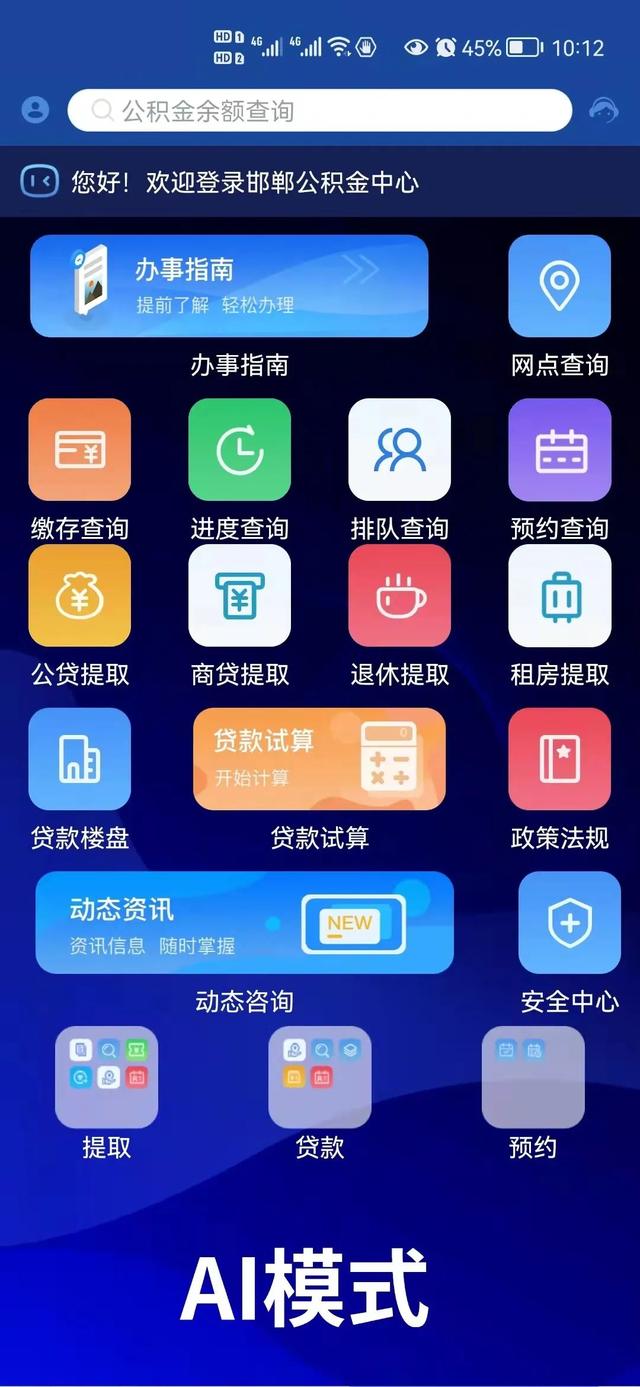Open the profile avatar icon
Image resolution: width=640 pixels, height=1387 pixels.
click(35, 110)
